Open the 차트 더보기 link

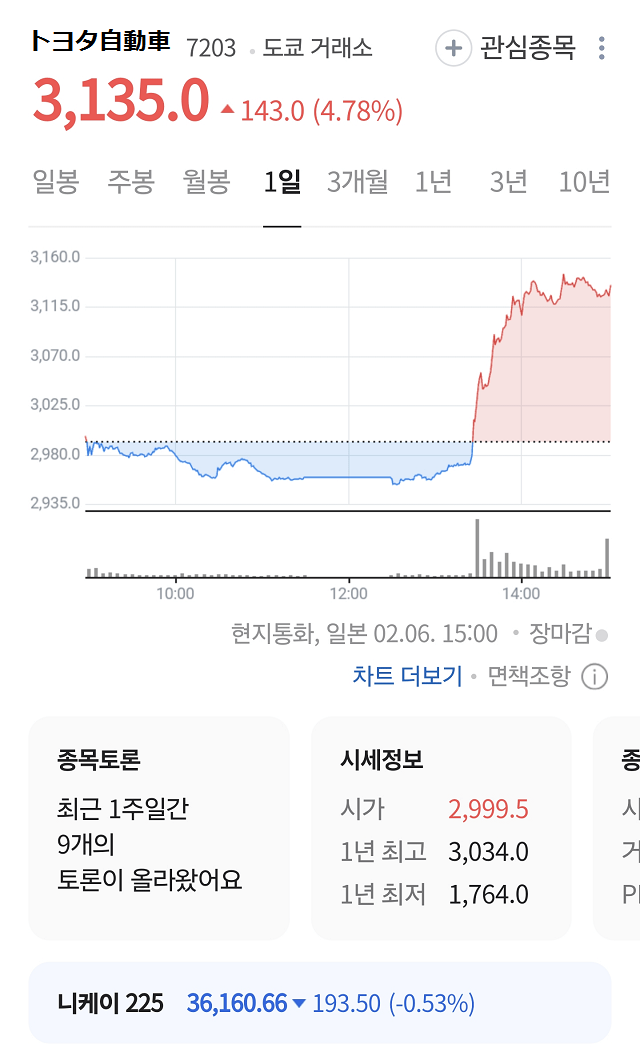pos(407,676)
